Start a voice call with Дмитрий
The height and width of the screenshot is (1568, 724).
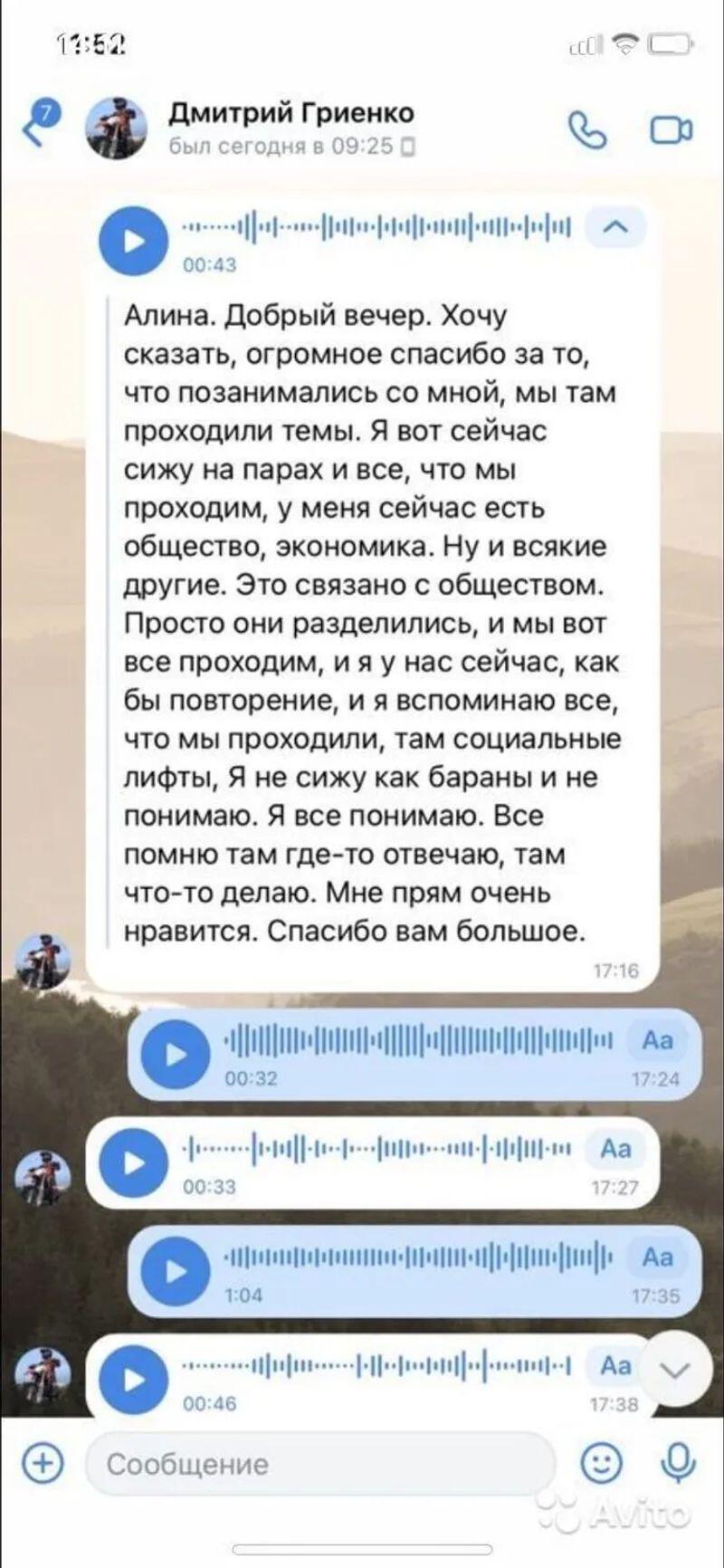pos(587,130)
